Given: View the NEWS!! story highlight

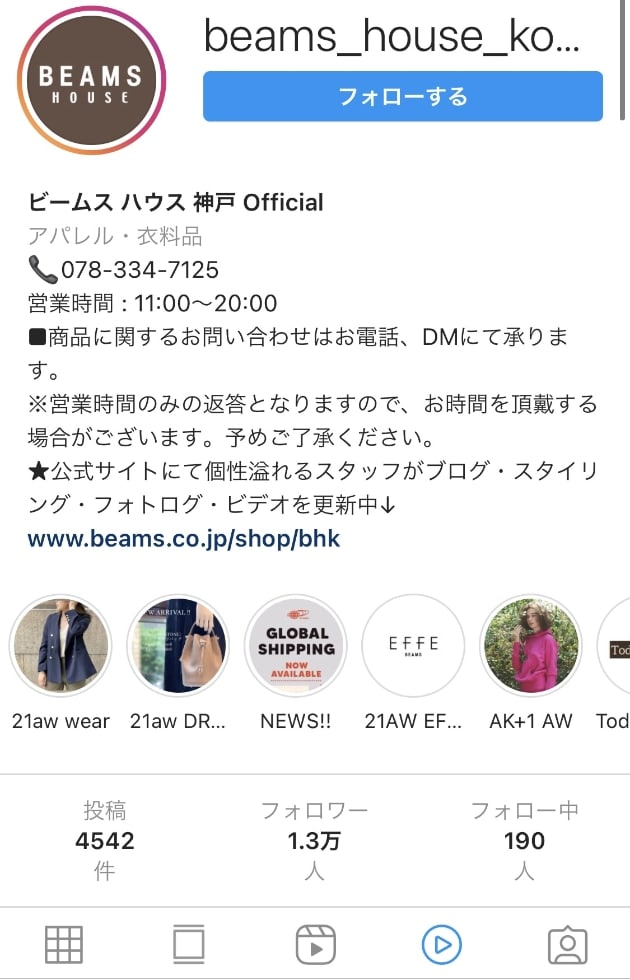Looking at the screenshot, I should (295, 646).
